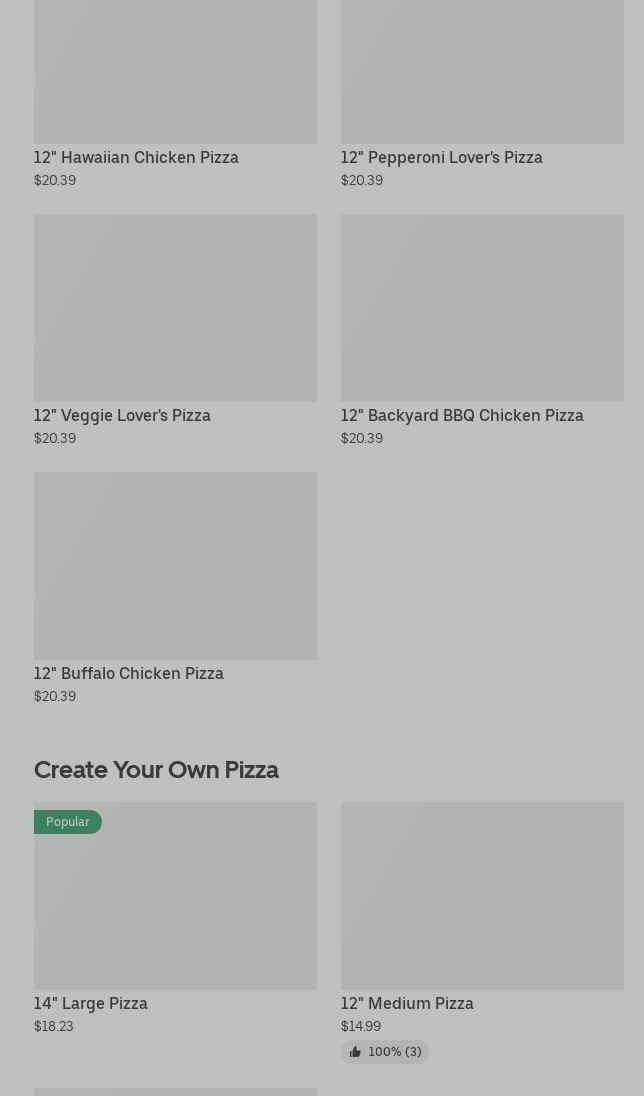Open 12" Backyard BBQ Chicken Pizza details

pyautogui.click(x=482, y=330)
